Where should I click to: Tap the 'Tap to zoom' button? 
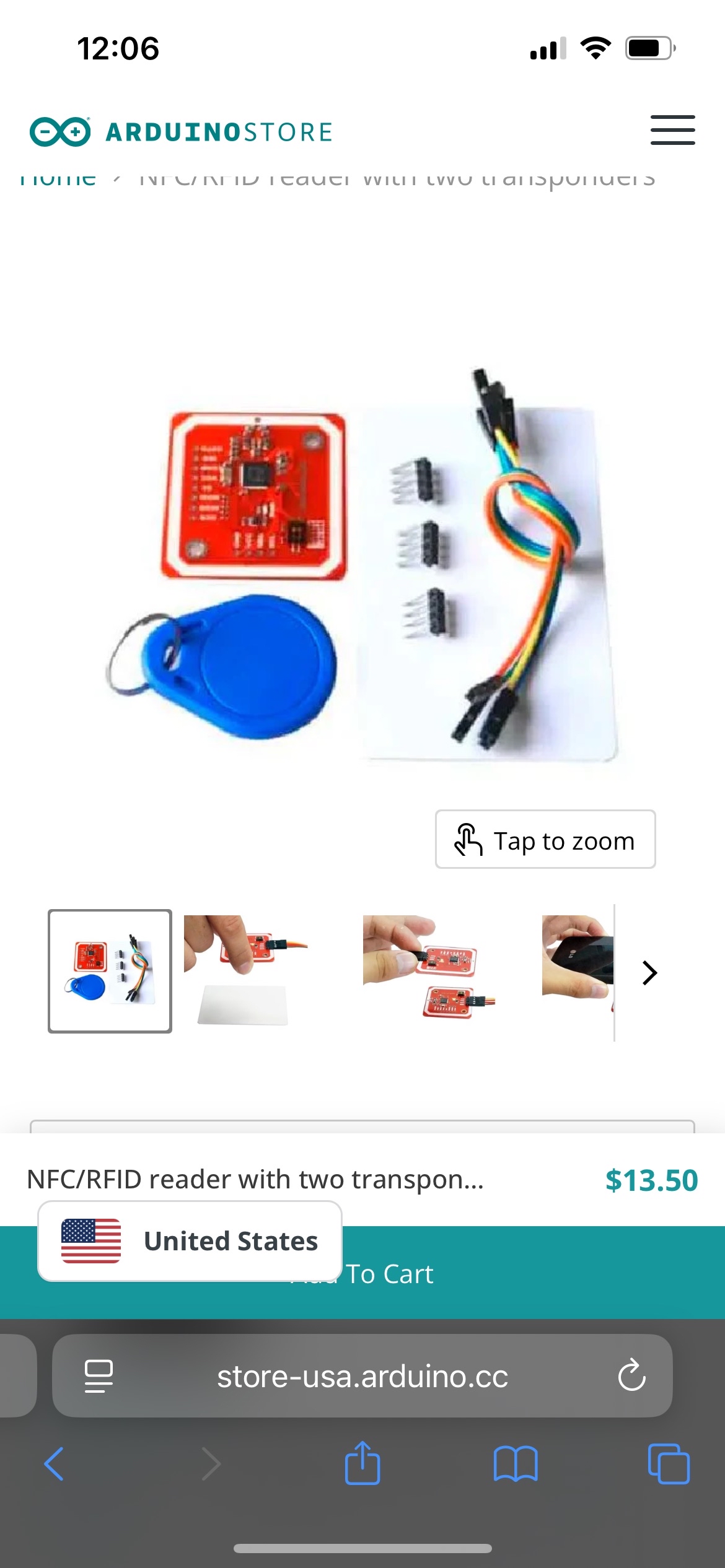pyautogui.click(x=545, y=840)
